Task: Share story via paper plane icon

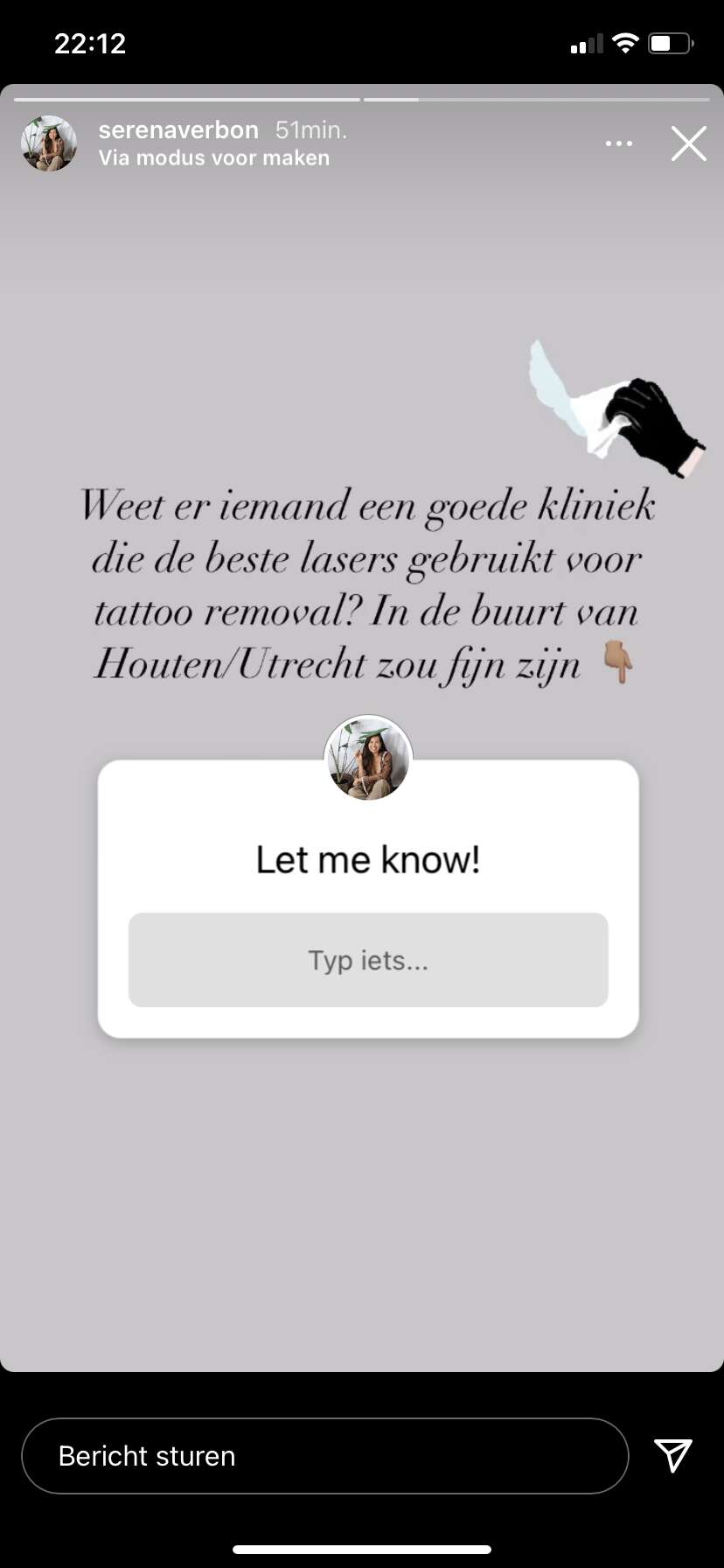Action: tap(673, 1456)
